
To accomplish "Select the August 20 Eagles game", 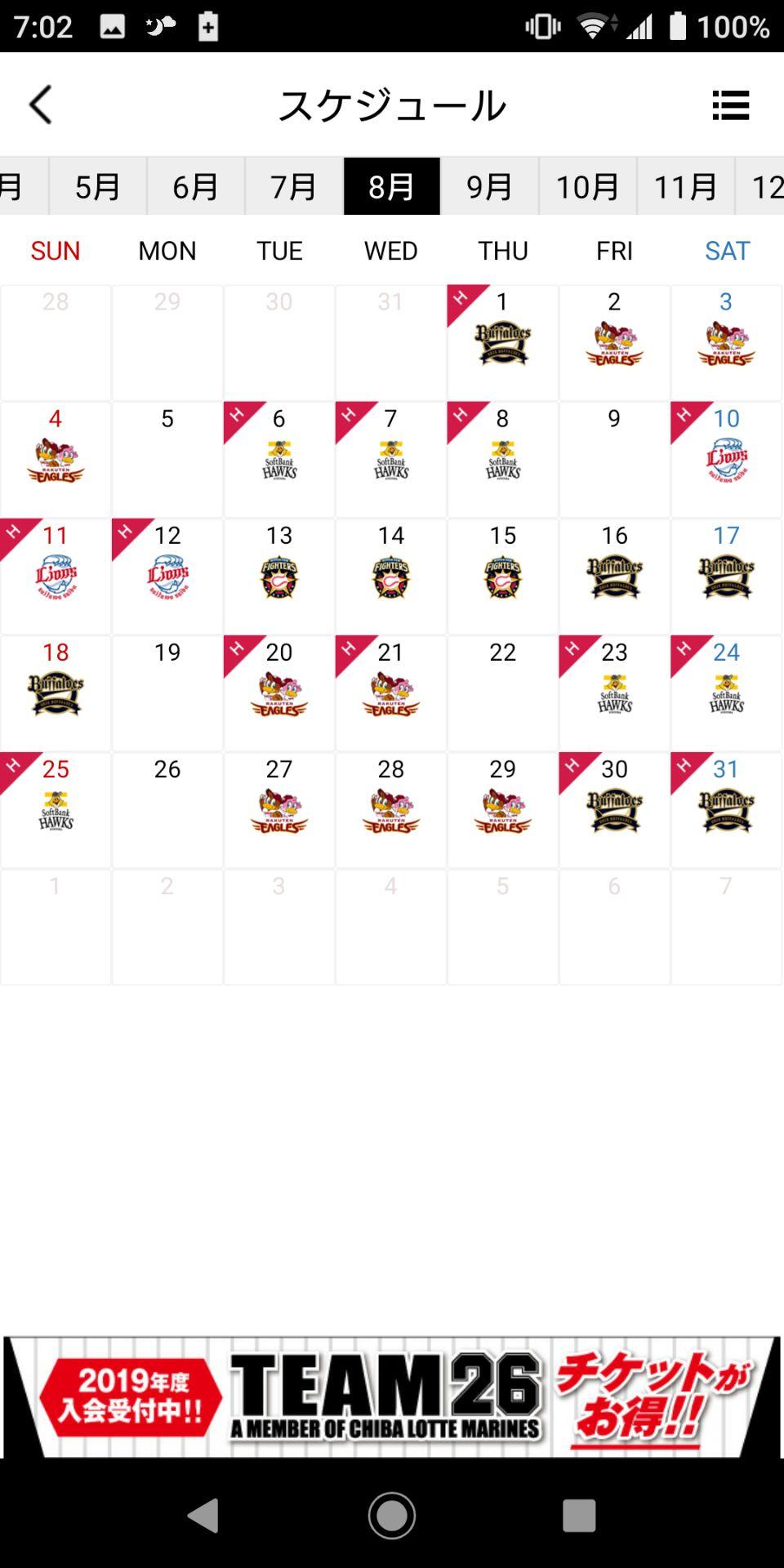I will tap(279, 693).
